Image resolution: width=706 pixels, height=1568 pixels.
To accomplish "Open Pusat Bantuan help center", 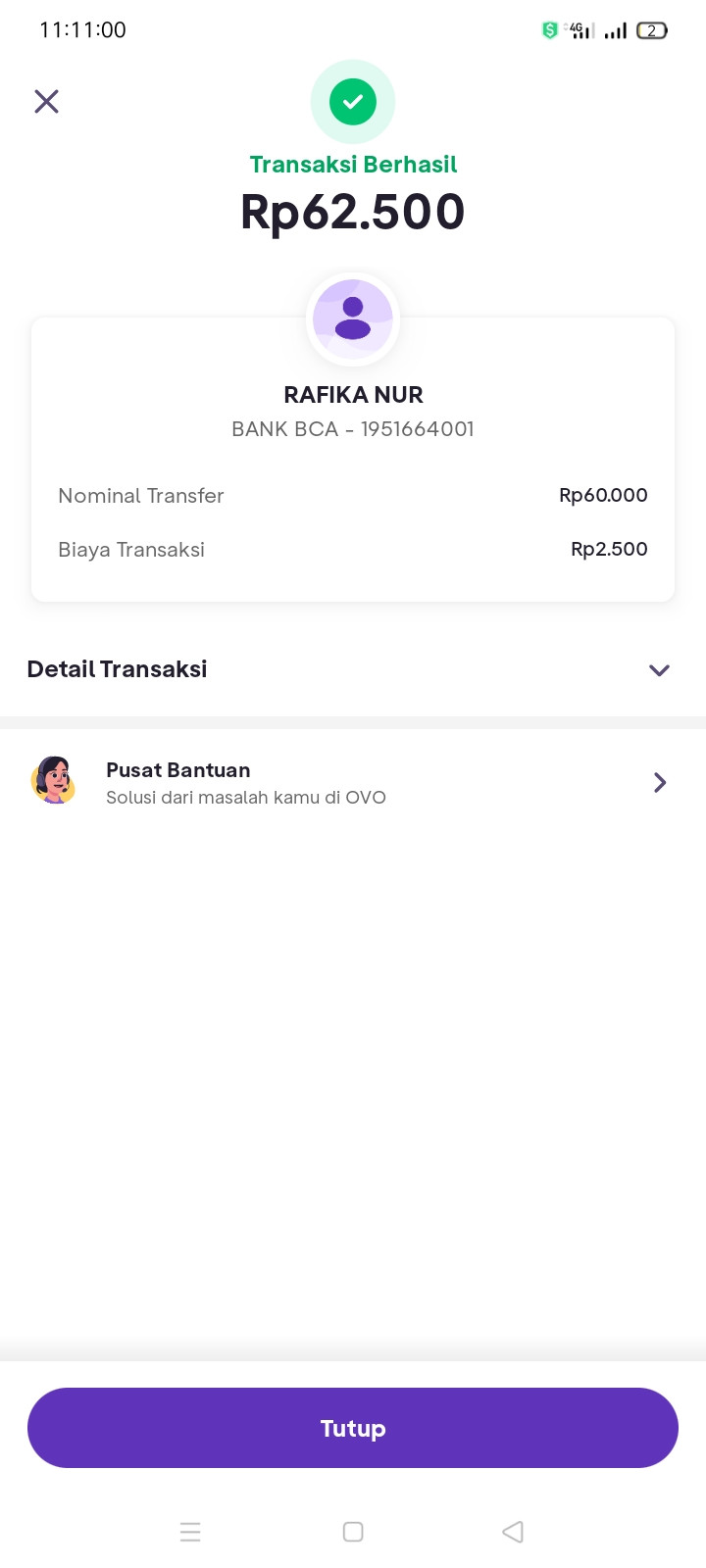I will tap(353, 782).
